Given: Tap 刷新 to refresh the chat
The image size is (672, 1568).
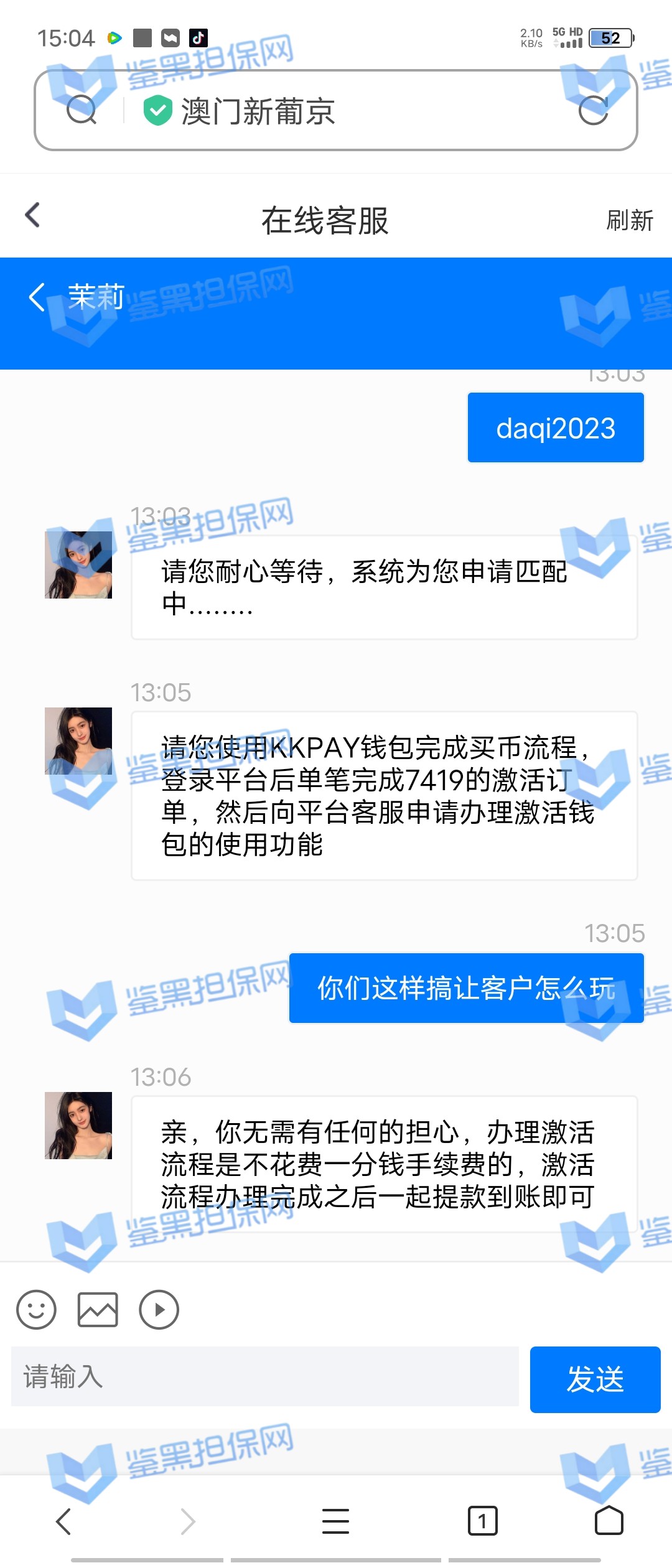Looking at the screenshot, I should [629, 220].
